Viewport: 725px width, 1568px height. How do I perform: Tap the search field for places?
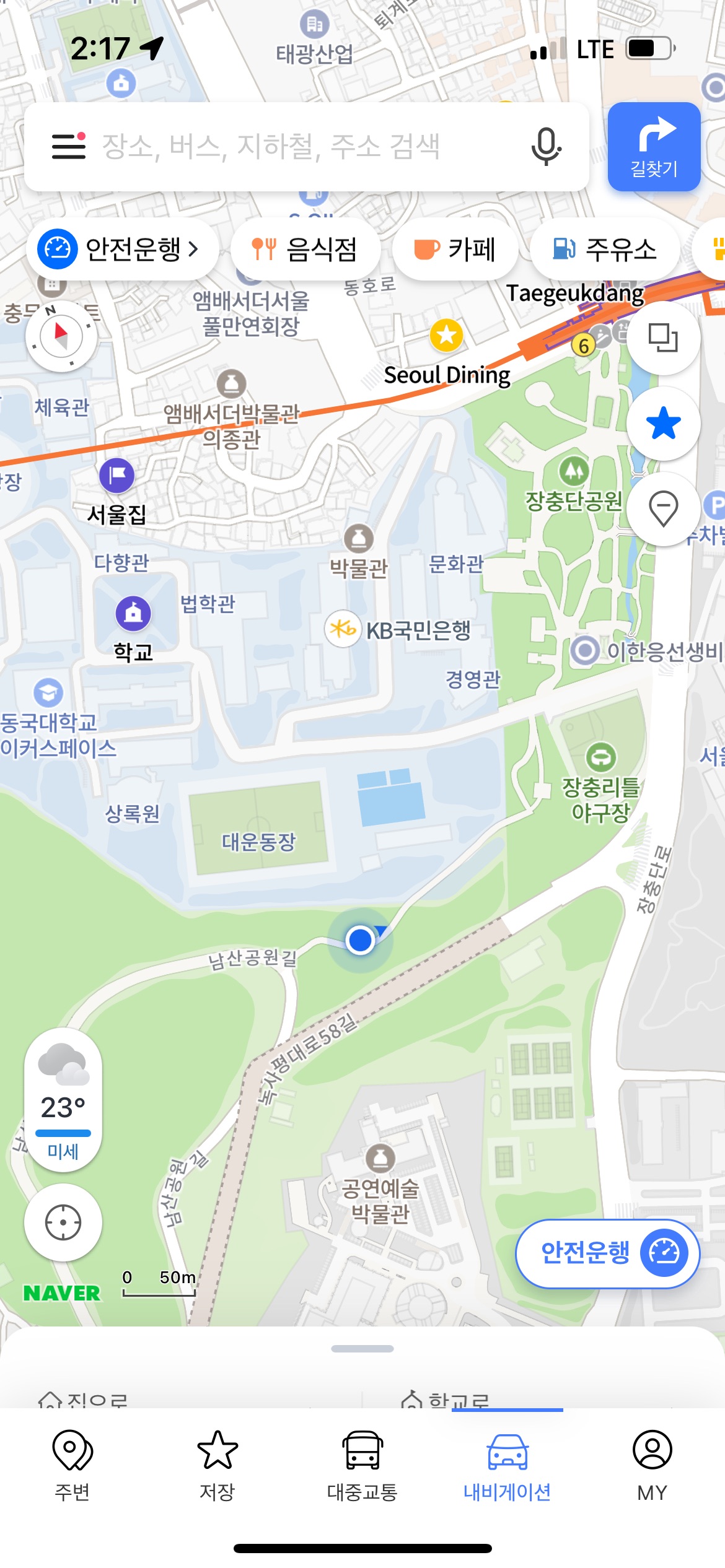[297, 147]
